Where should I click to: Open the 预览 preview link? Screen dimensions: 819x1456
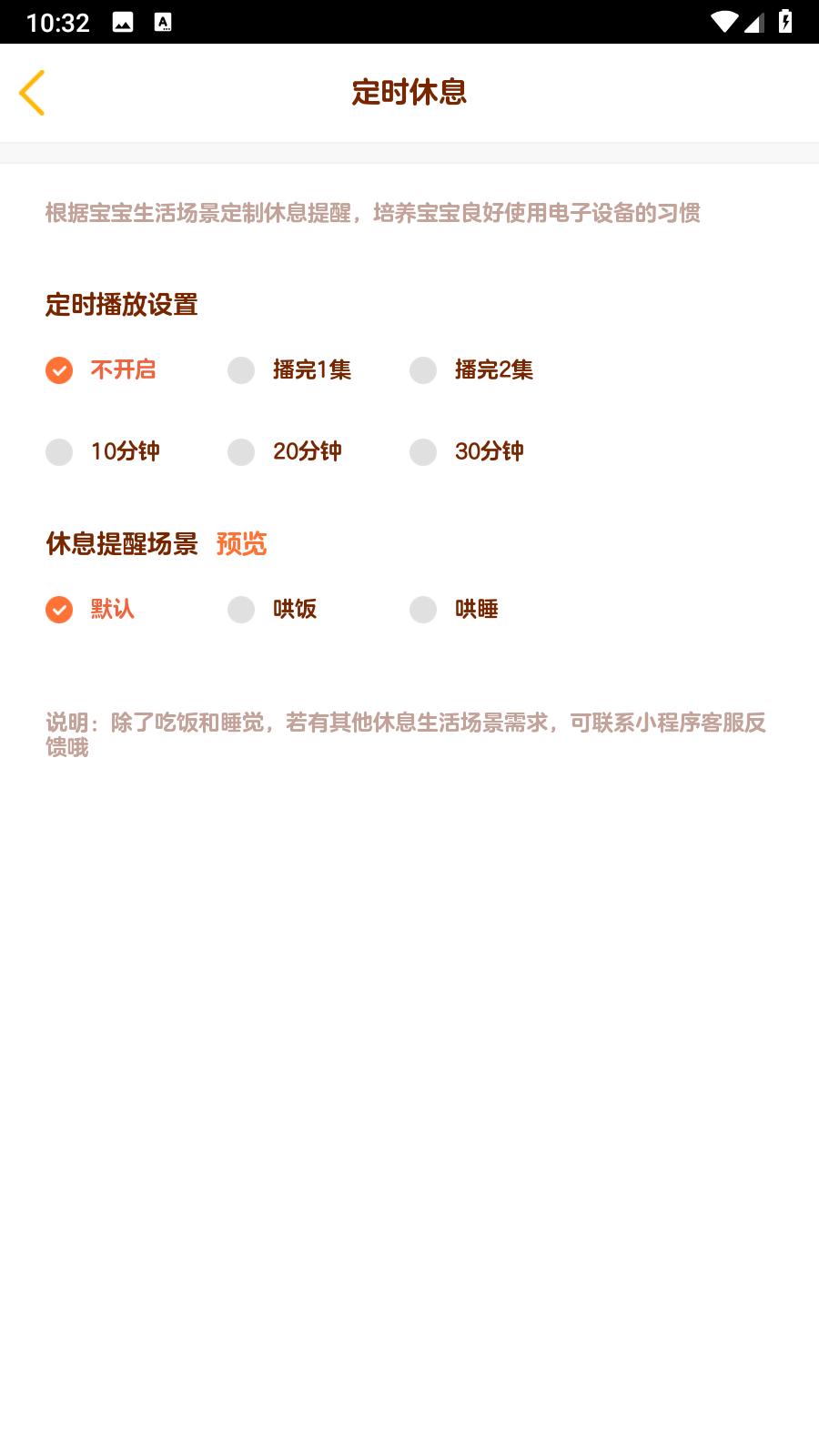[240, 544]
